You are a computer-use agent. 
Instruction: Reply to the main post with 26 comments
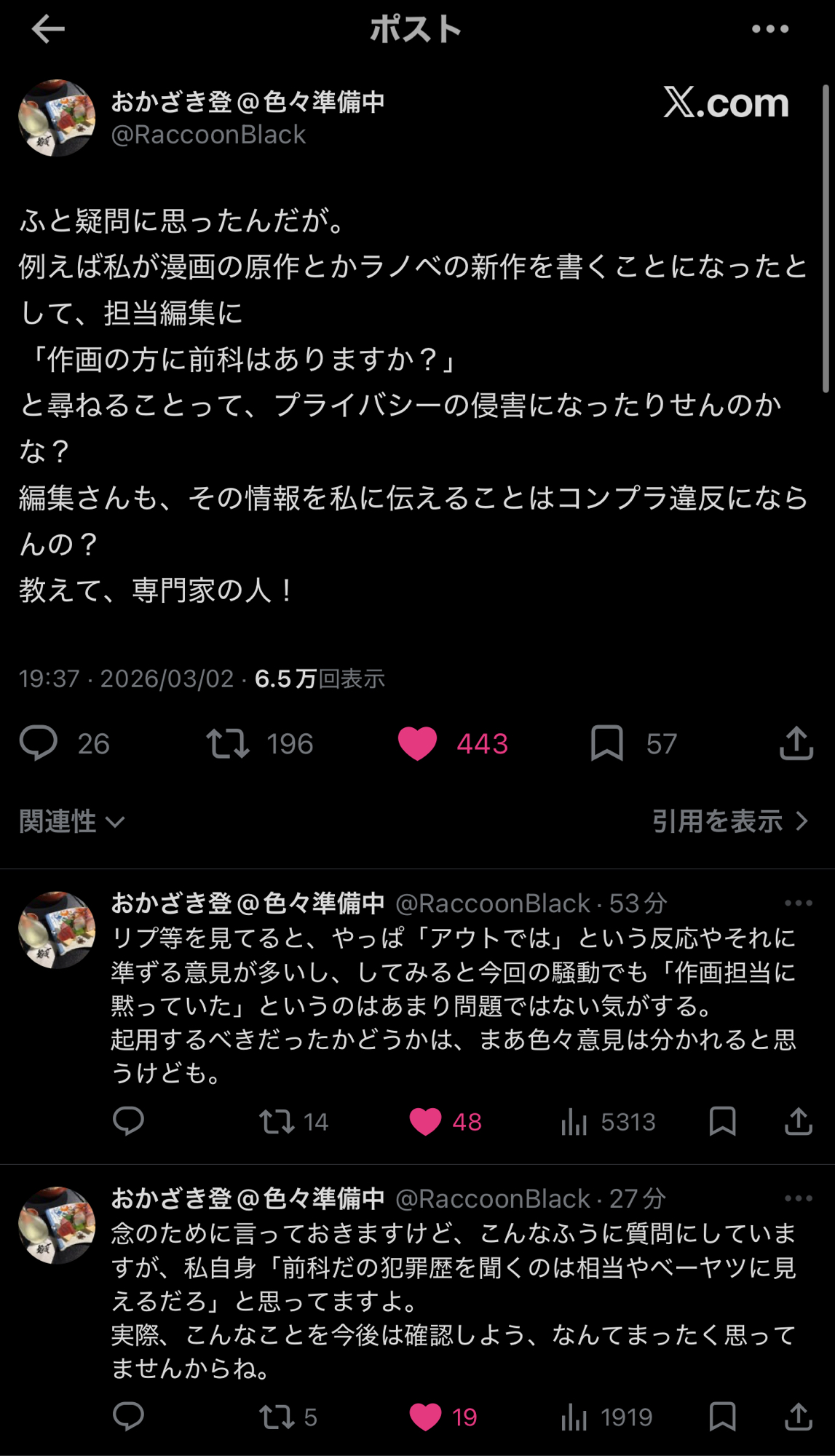coord(38,743)
